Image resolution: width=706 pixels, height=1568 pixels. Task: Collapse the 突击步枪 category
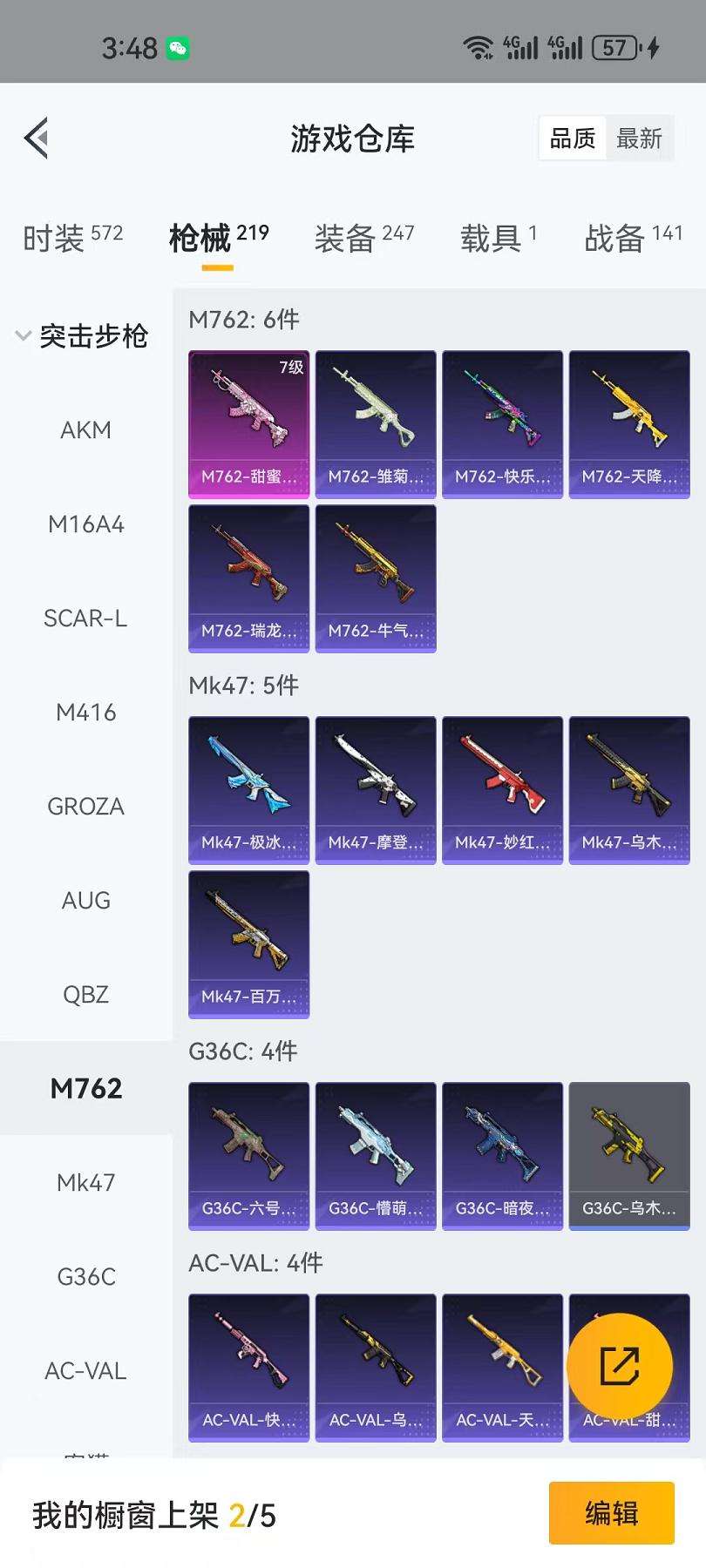[81, 336]
